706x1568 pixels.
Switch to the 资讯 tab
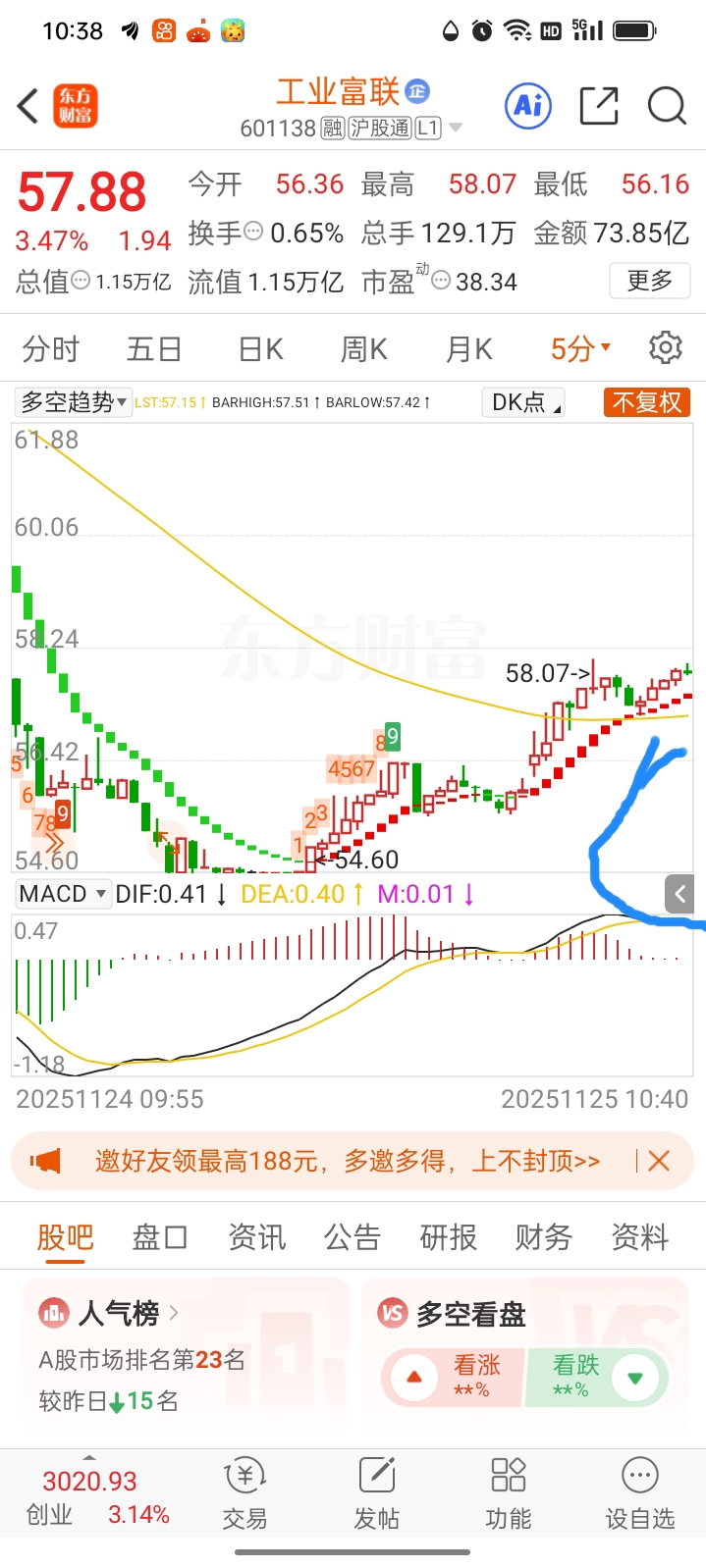(x=256, y=1237)
